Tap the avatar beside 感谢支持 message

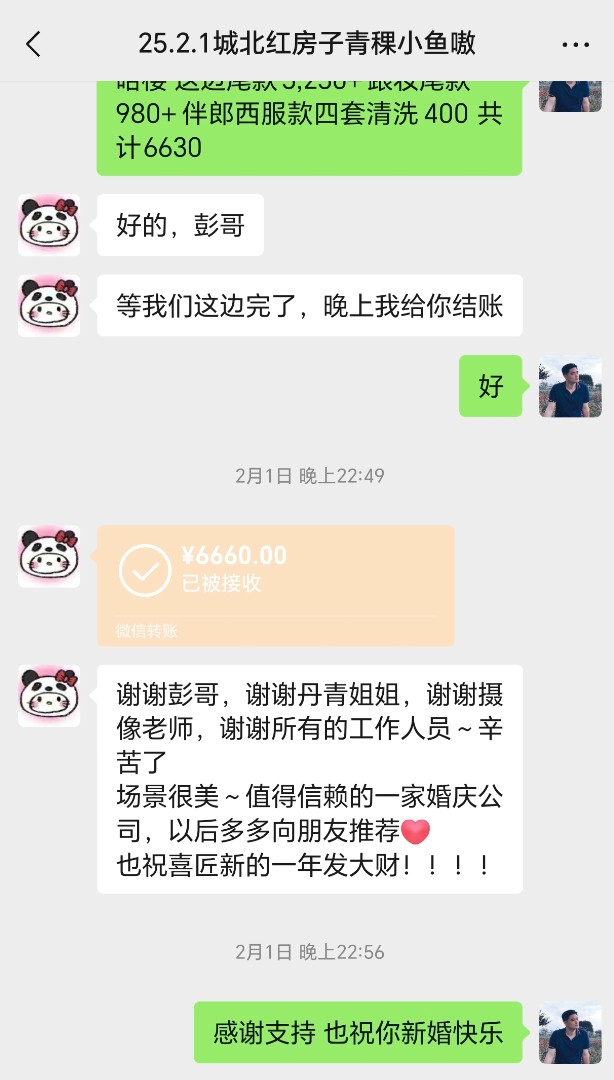click(570, 1033)
